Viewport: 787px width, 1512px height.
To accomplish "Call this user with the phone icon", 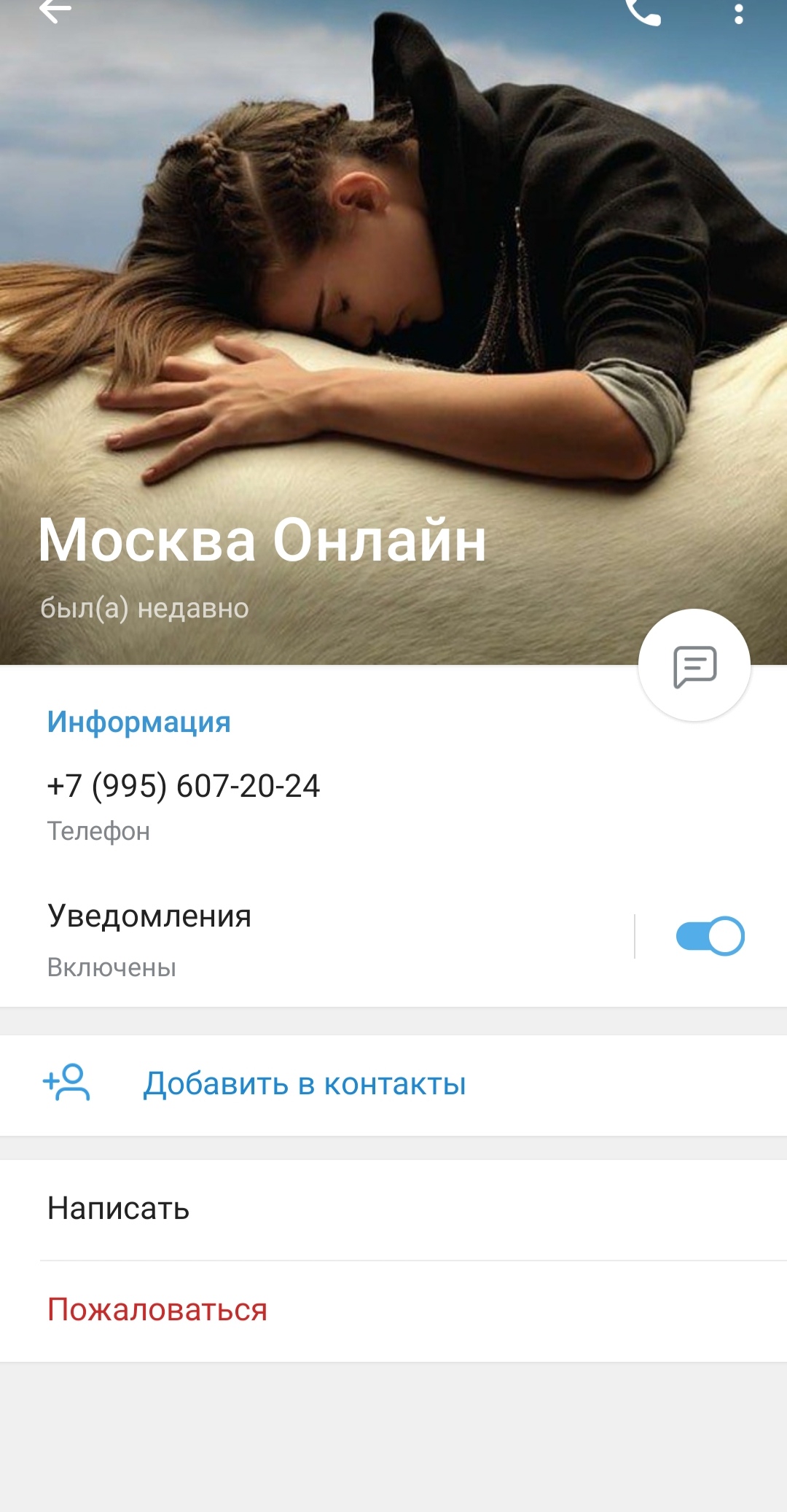I will click(643, 12).
